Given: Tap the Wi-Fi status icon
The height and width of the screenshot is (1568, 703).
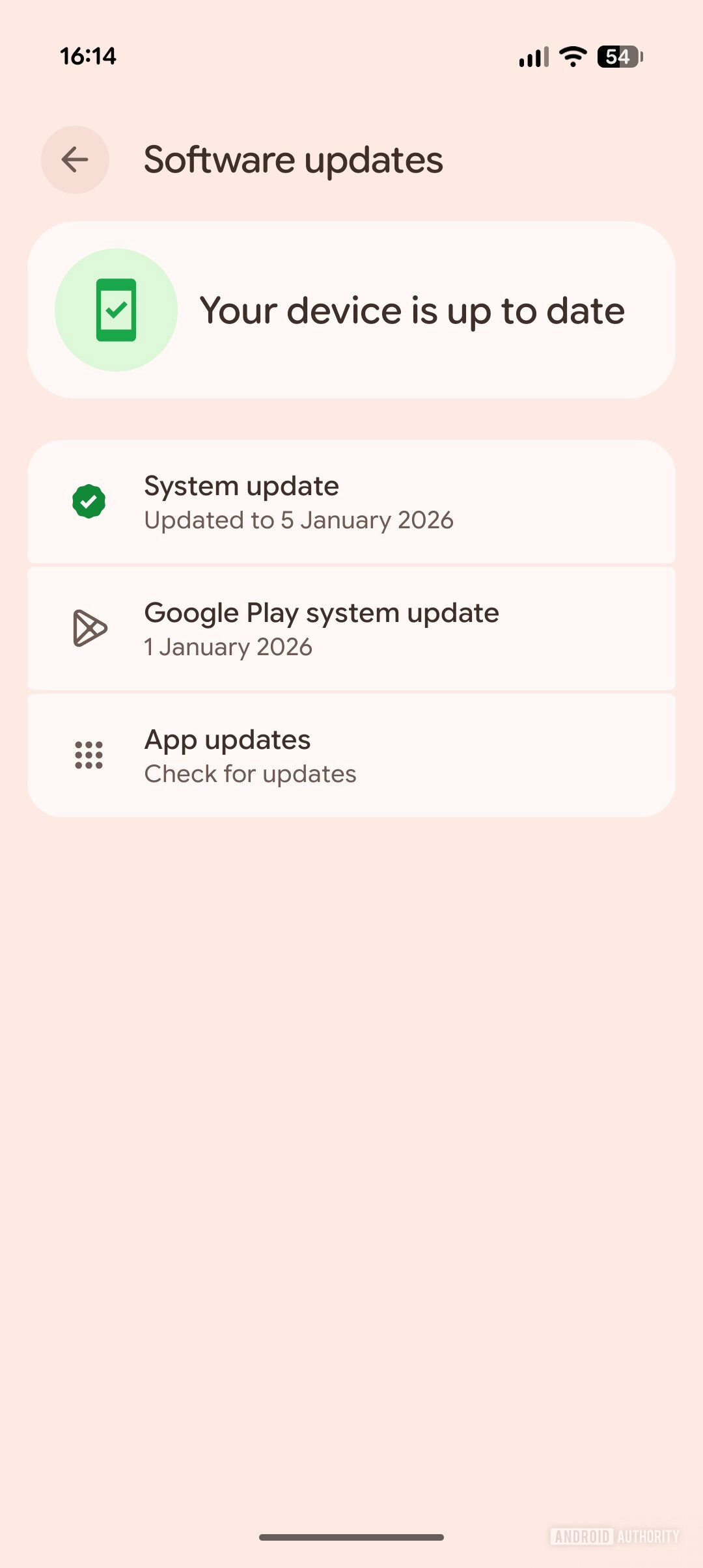Looking at the screenshot, I should tap(572, 57).
